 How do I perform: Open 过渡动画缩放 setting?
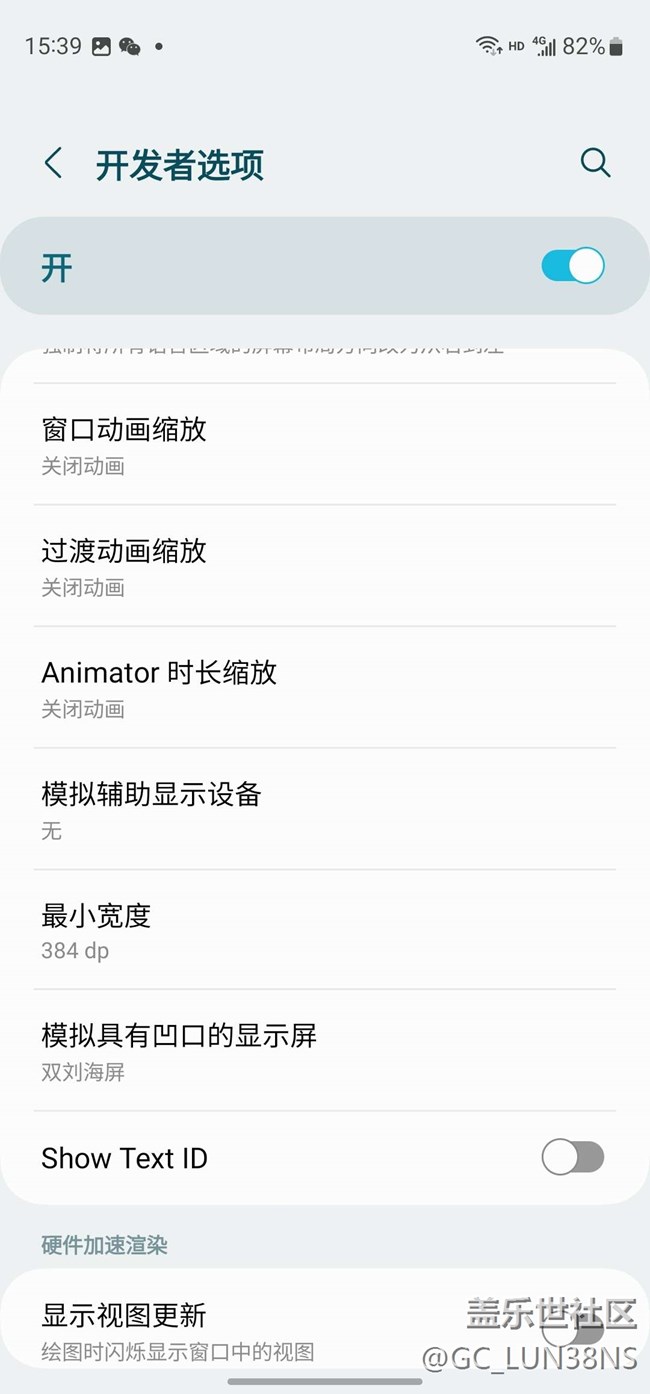324,566
